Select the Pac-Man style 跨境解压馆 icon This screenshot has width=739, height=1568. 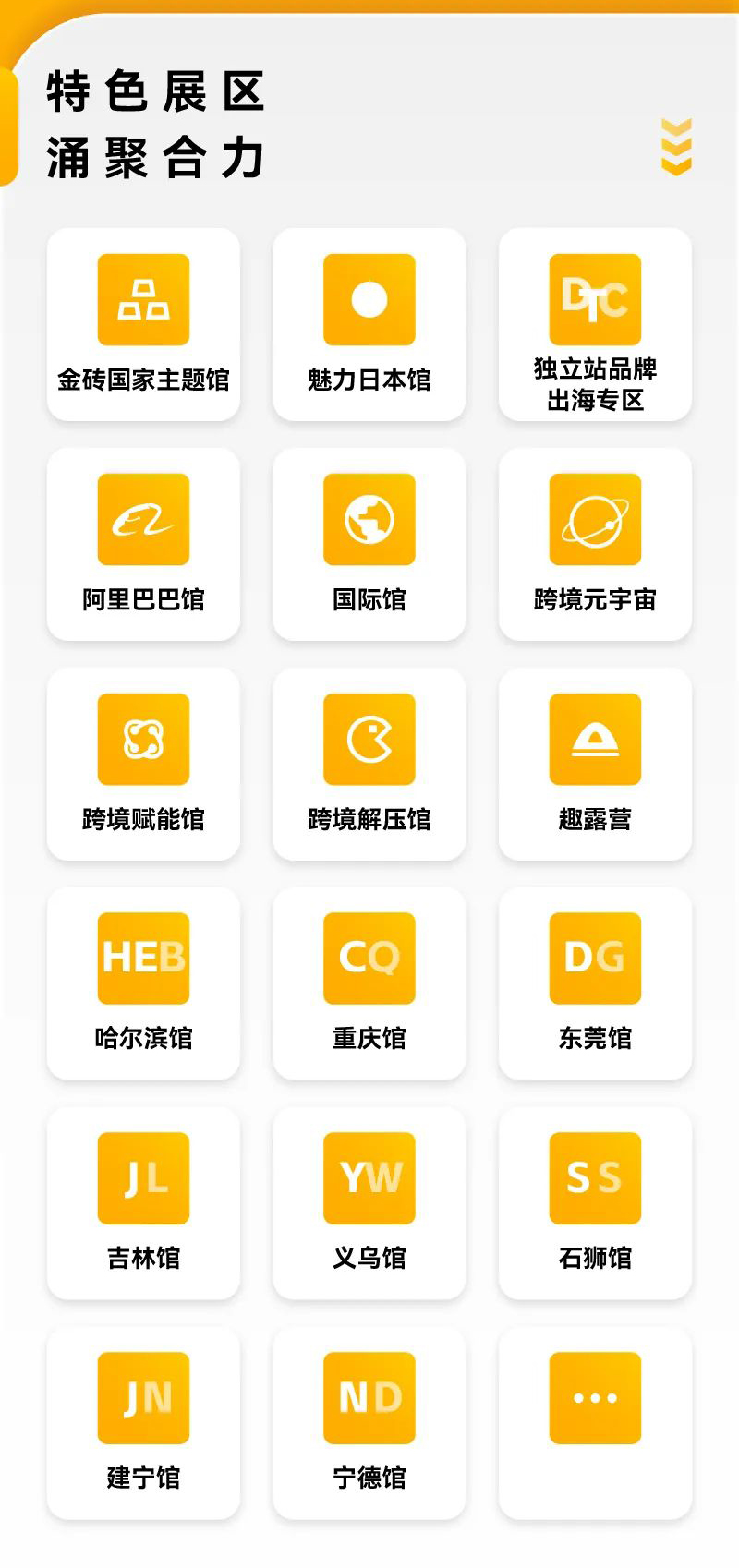pos(369,737)
